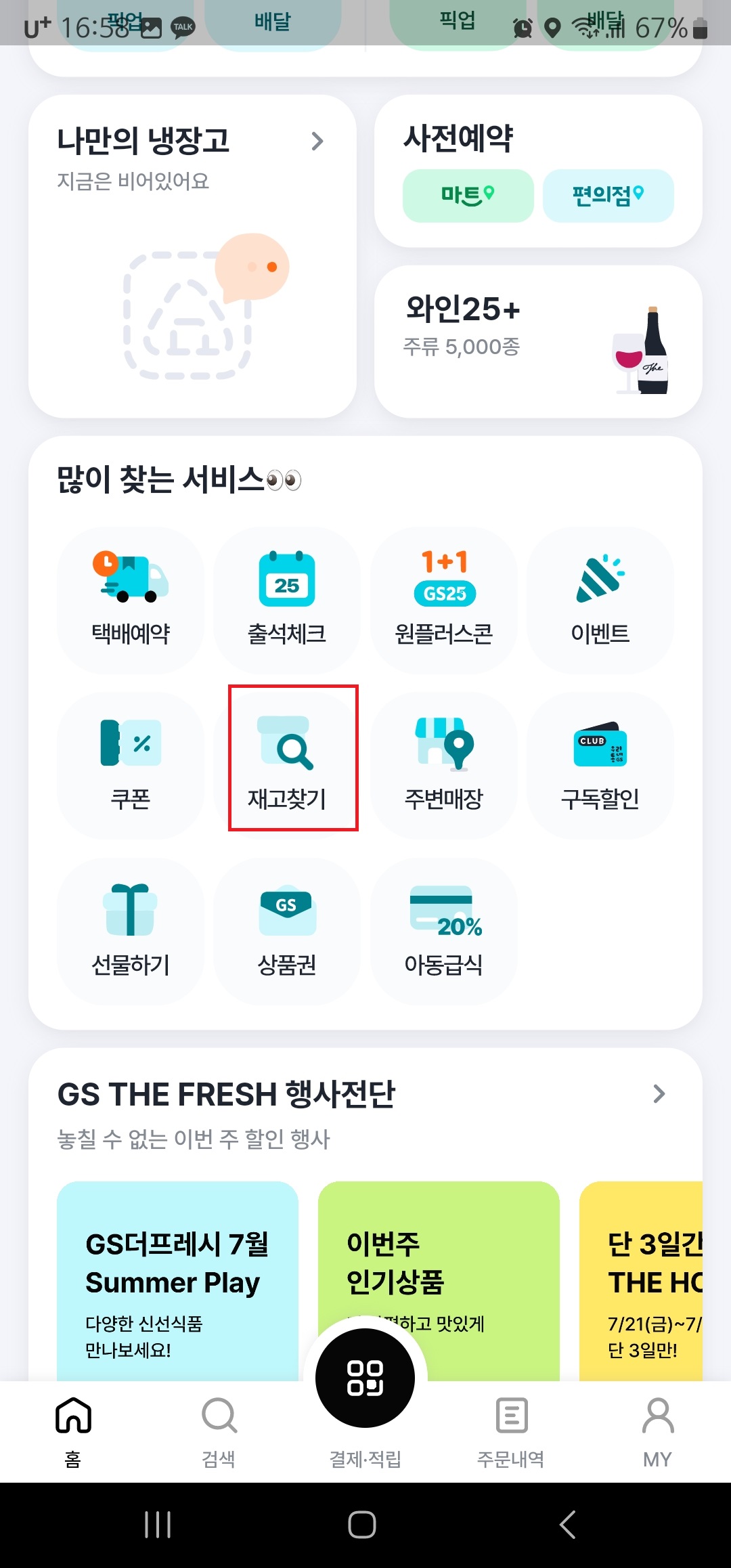
Task: Tap the 이벤트 event icon
Action: (x=601, y=600)
